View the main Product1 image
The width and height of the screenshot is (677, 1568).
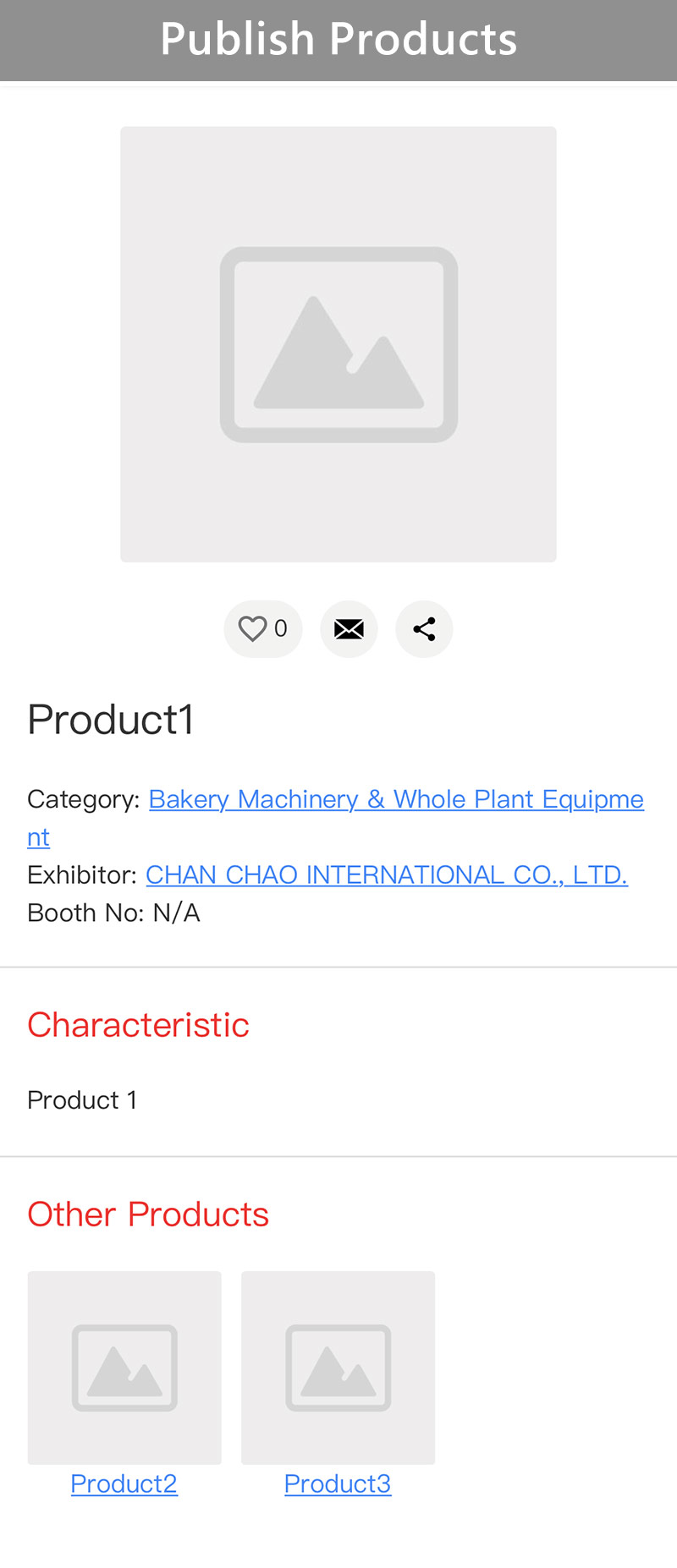pos(338,344)
